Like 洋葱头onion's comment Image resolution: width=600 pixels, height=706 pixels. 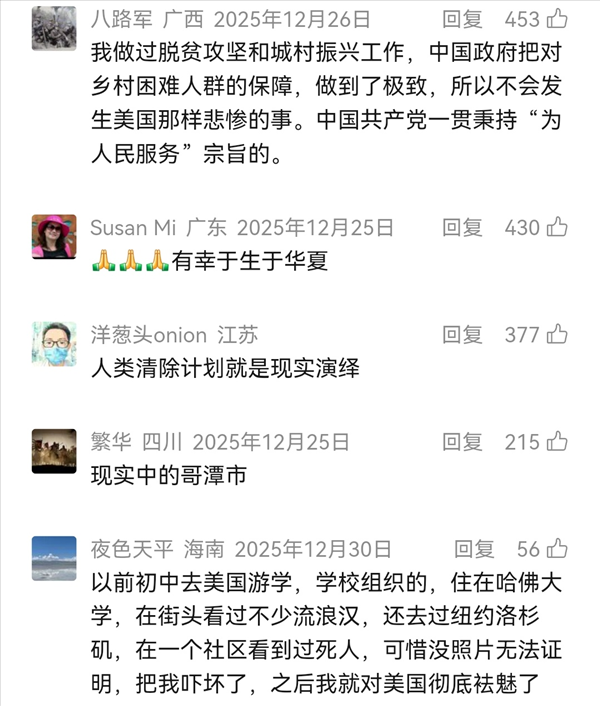click(x=559, y=334)
